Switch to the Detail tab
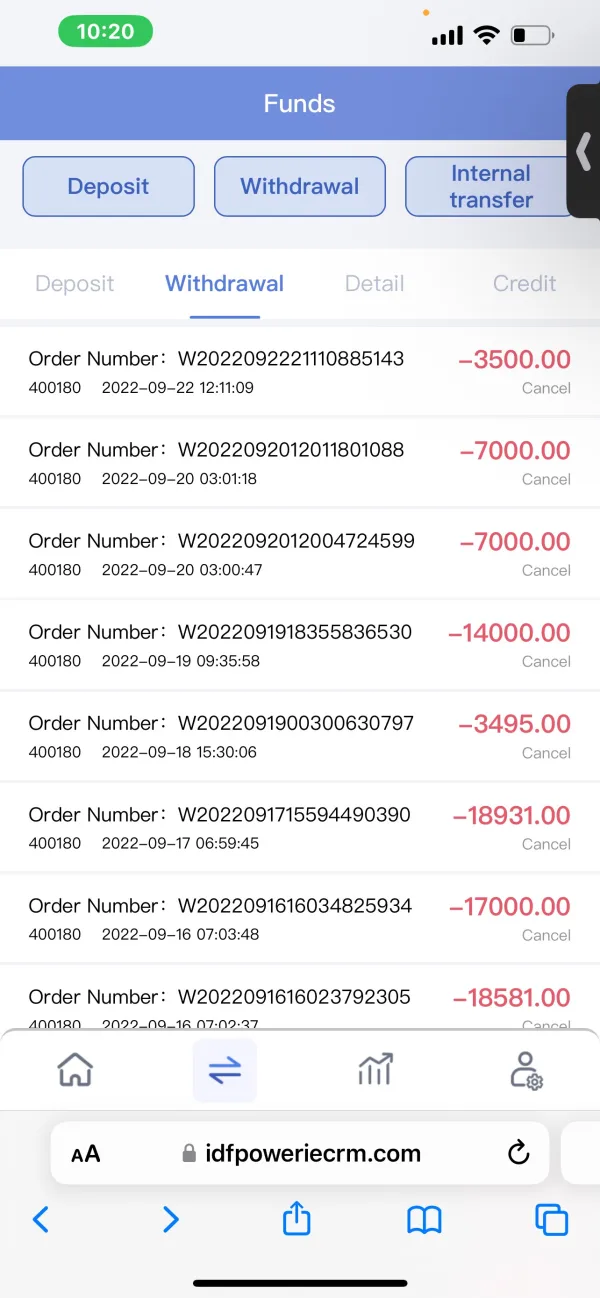The image size is (600, 1298). click(x=374, y=284)
